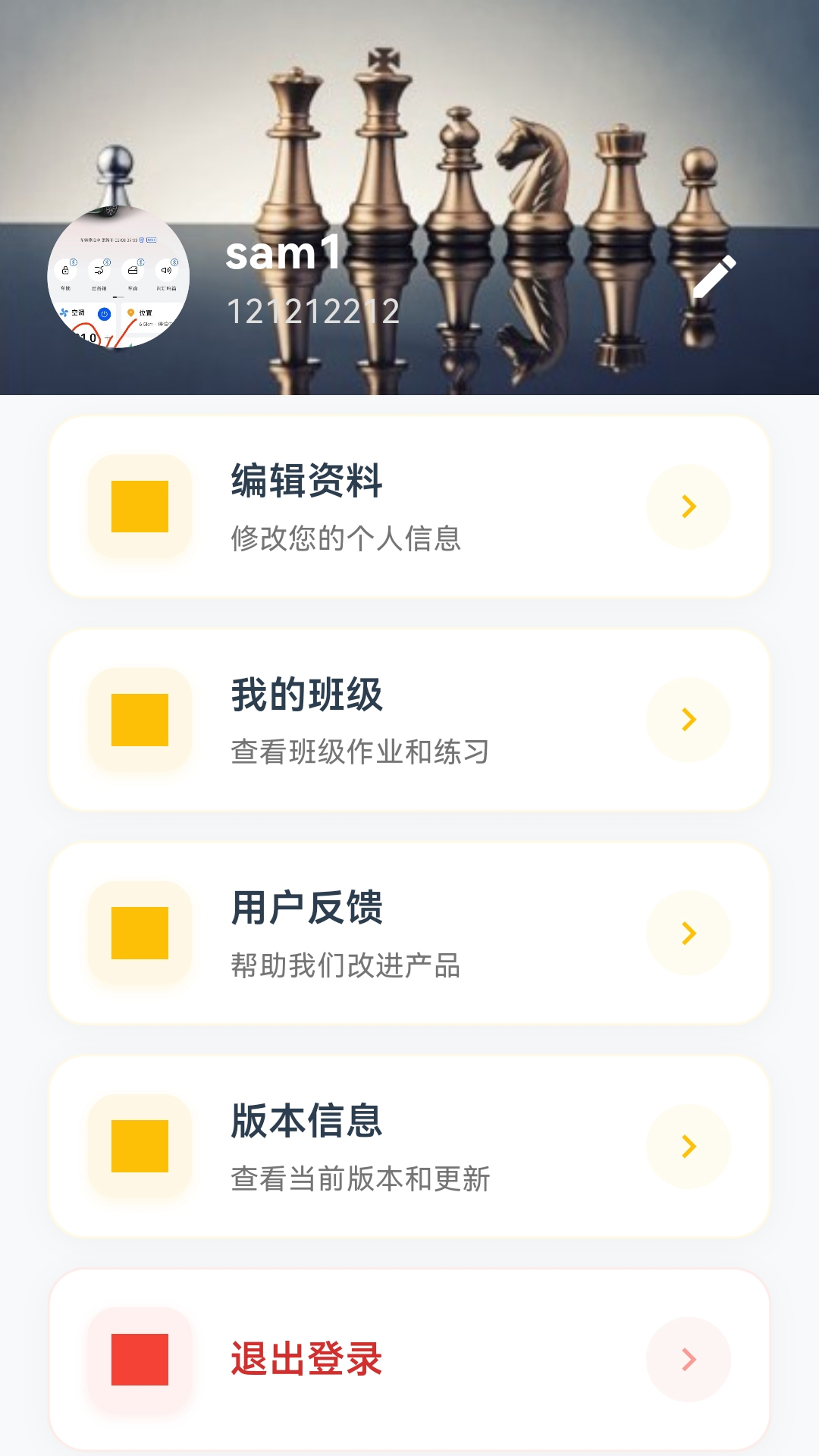Expand the 用户反馈 row chevron

click(x=689, y=933)
